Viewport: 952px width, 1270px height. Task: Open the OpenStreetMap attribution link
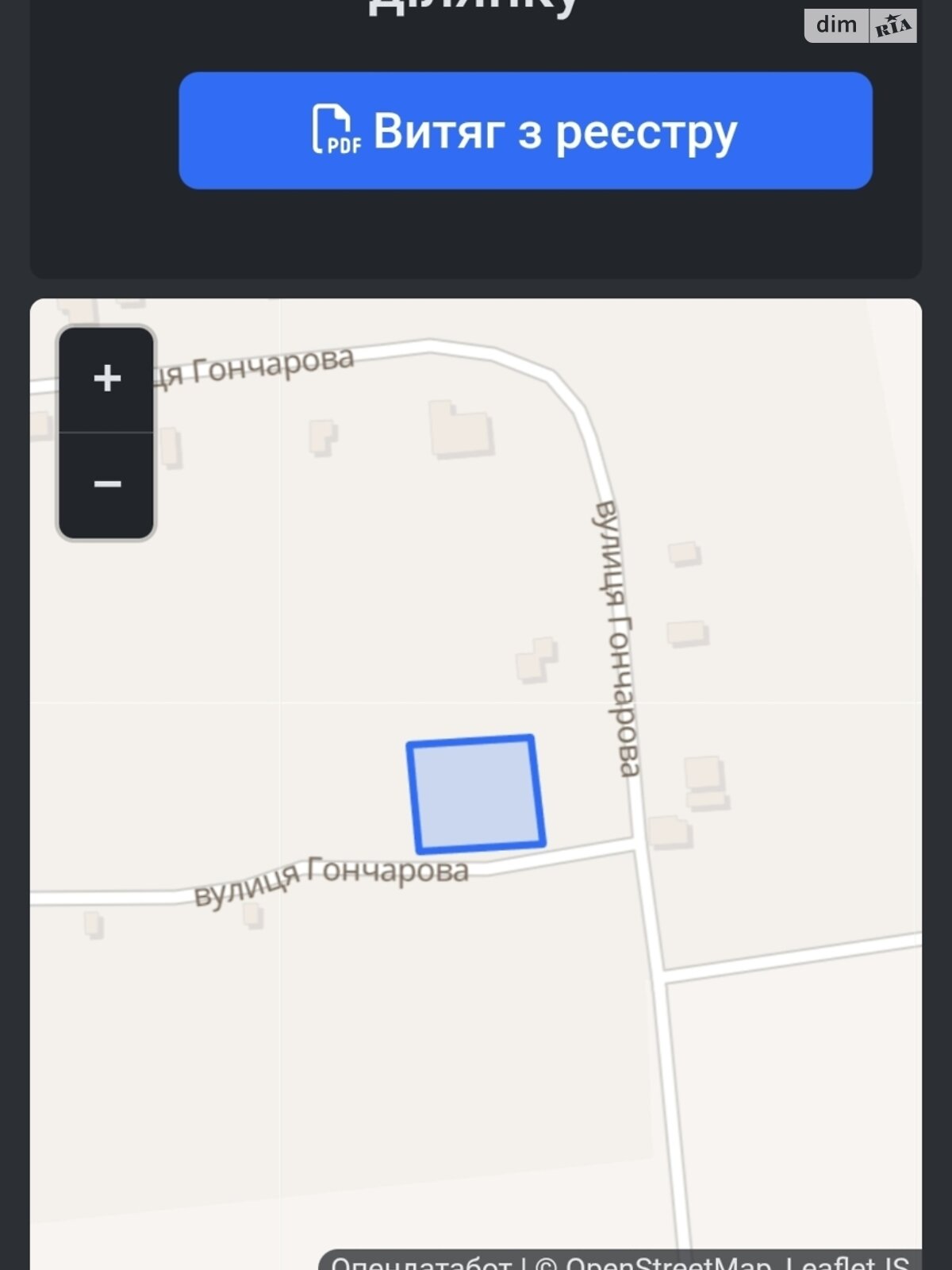668,1262
